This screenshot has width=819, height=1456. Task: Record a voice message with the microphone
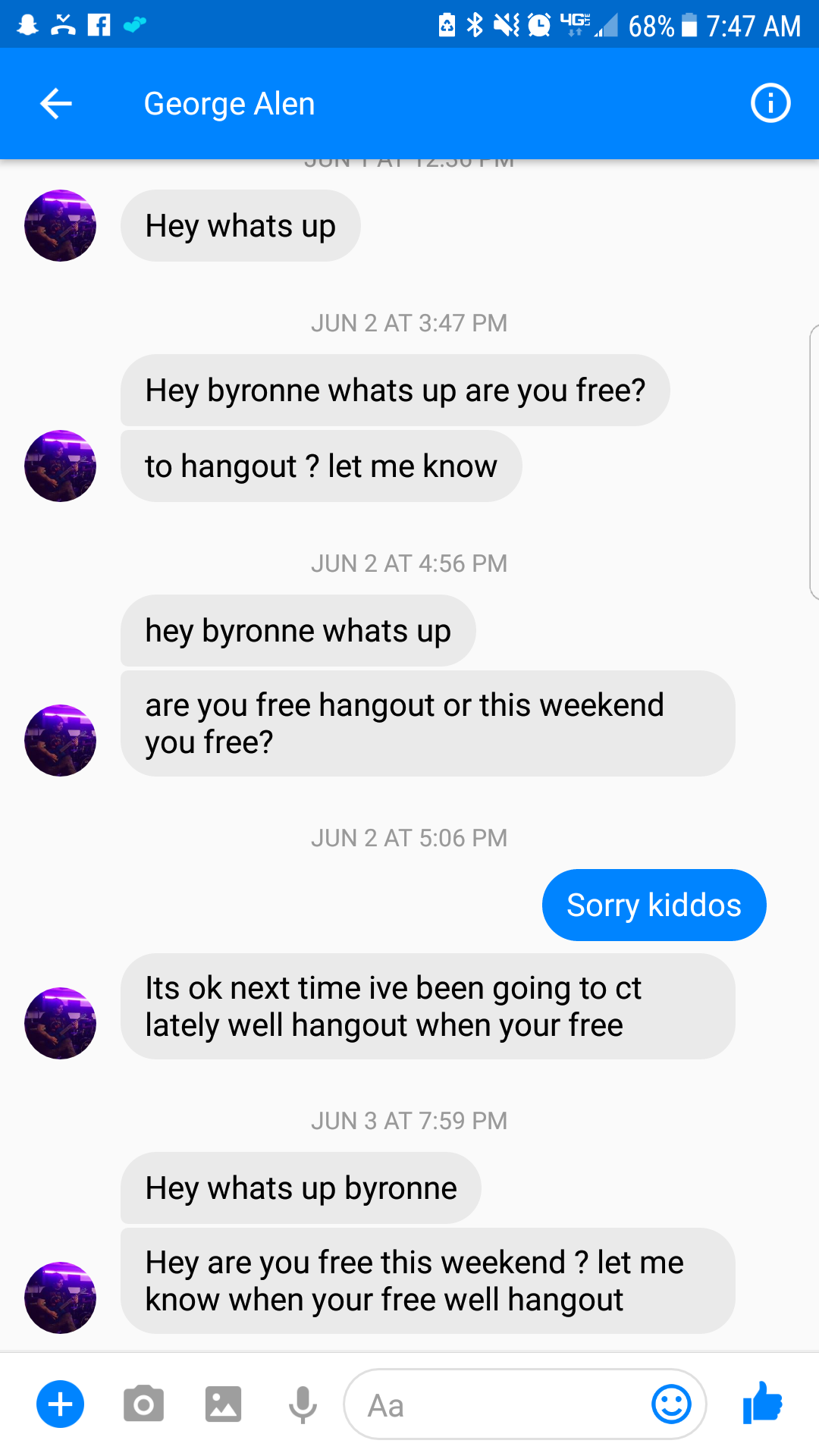[x=303, y=1404]
